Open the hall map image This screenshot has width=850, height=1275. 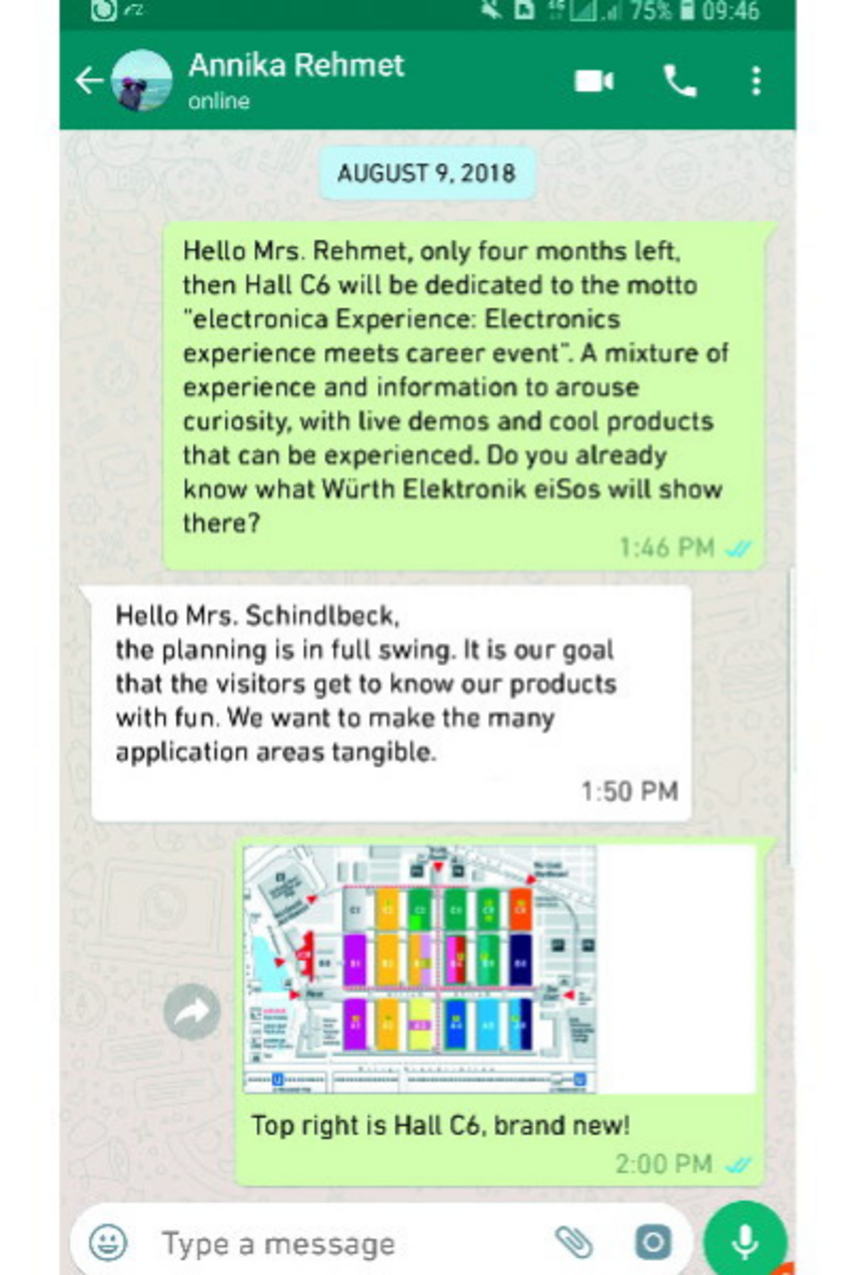pyautogui.click(x=420, y=970)
